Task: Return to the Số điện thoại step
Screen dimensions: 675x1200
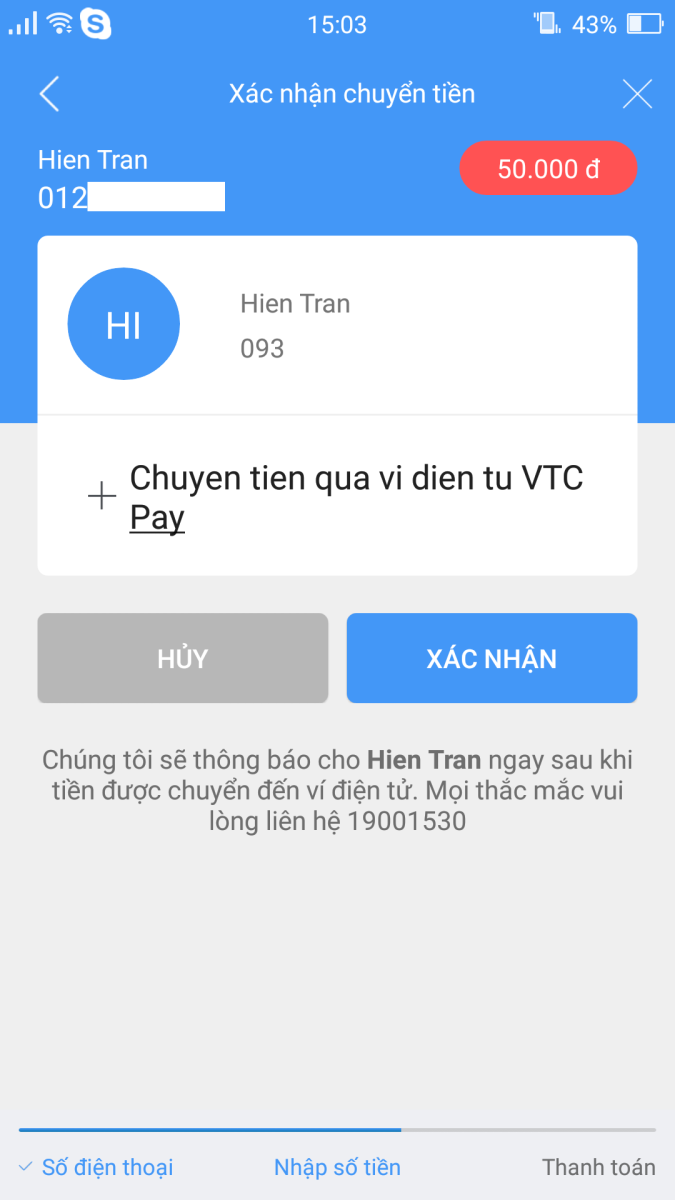Action: pos(97,1167)
